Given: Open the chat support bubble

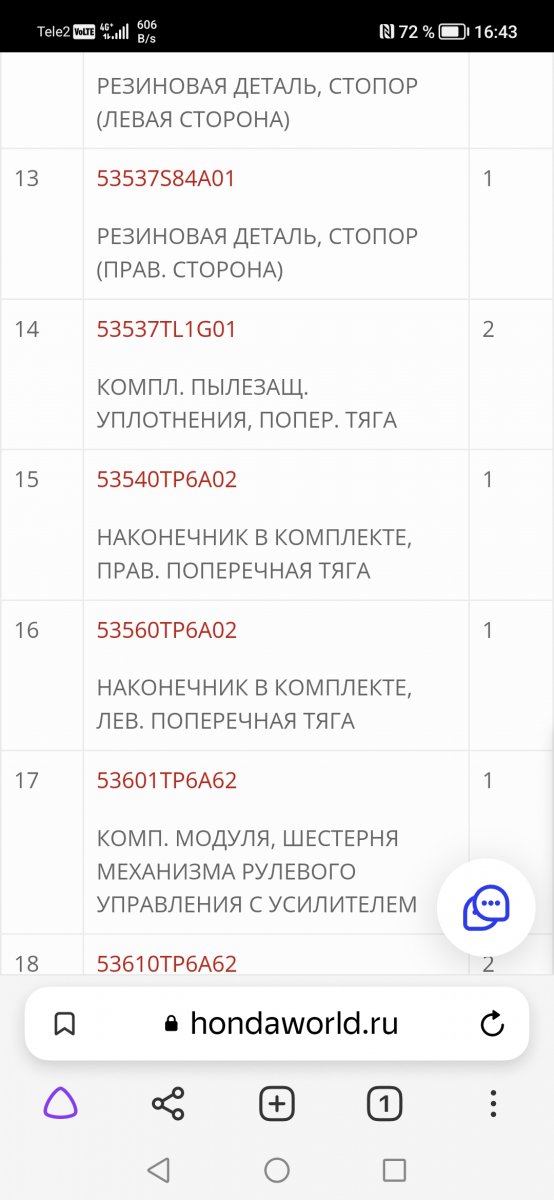Looking at the screenshot, I should coord(487,908).
